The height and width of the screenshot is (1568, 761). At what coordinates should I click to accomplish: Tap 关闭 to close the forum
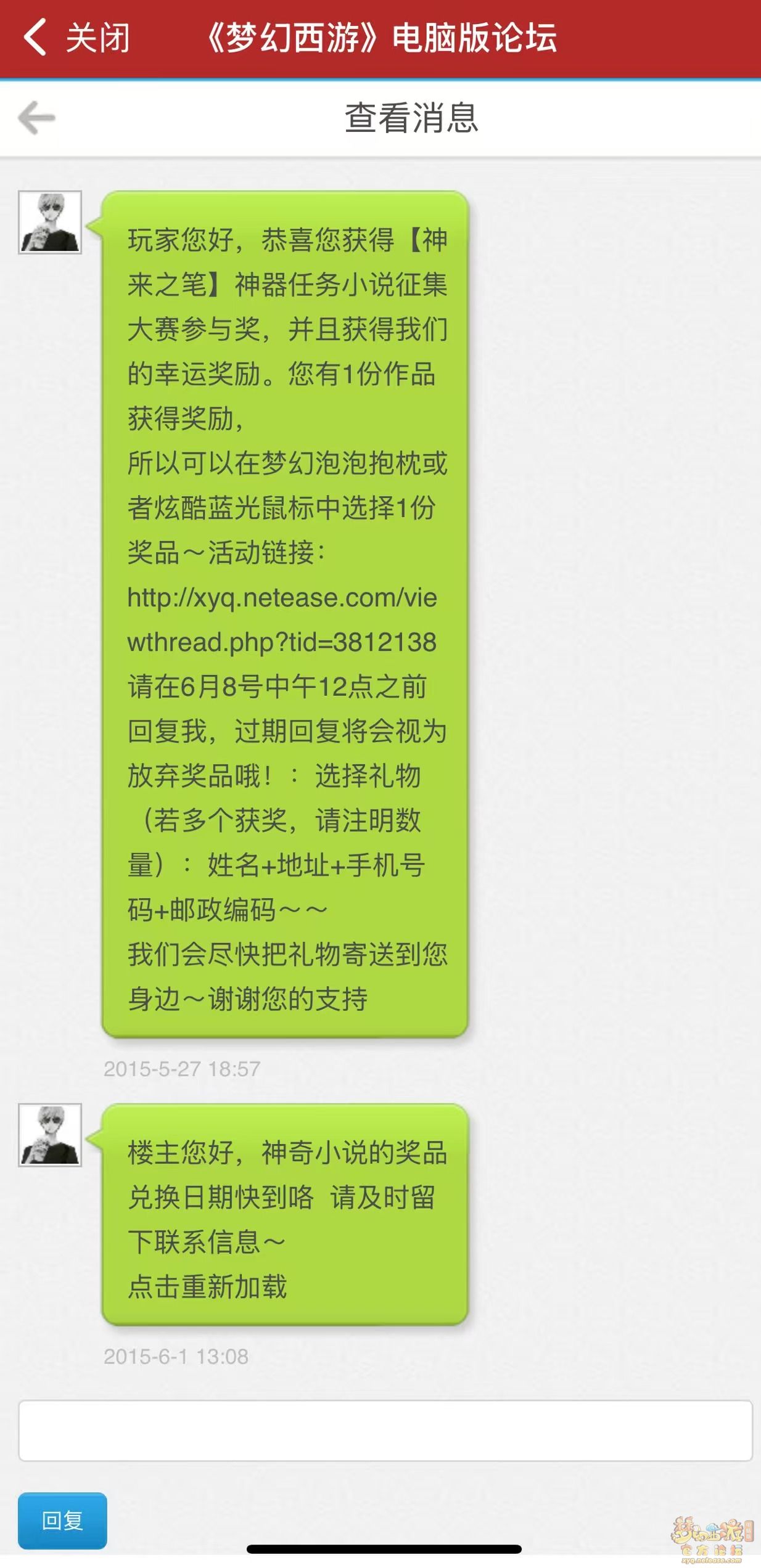pyautogui.click(x=77, y=38)
